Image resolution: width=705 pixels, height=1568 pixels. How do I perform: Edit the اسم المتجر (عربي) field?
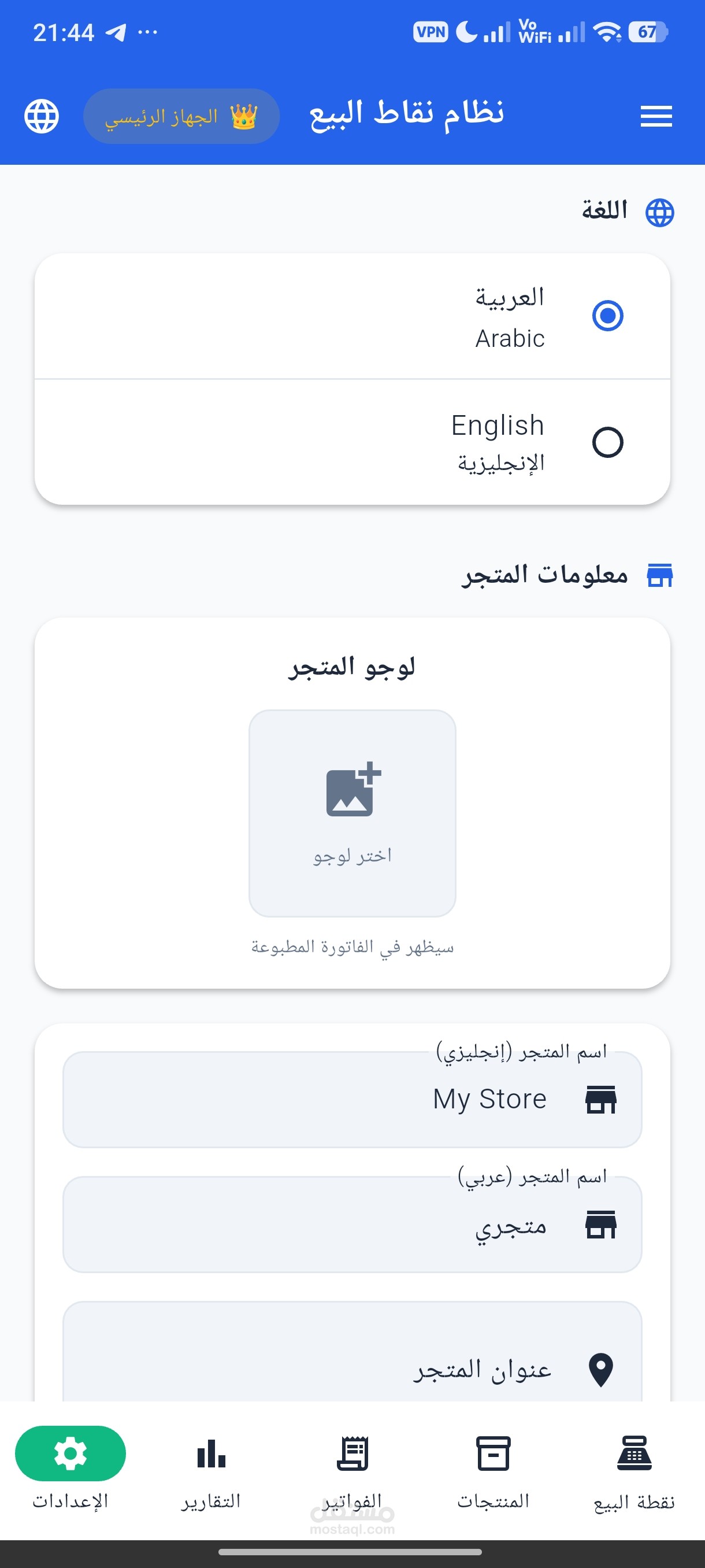352,1225
